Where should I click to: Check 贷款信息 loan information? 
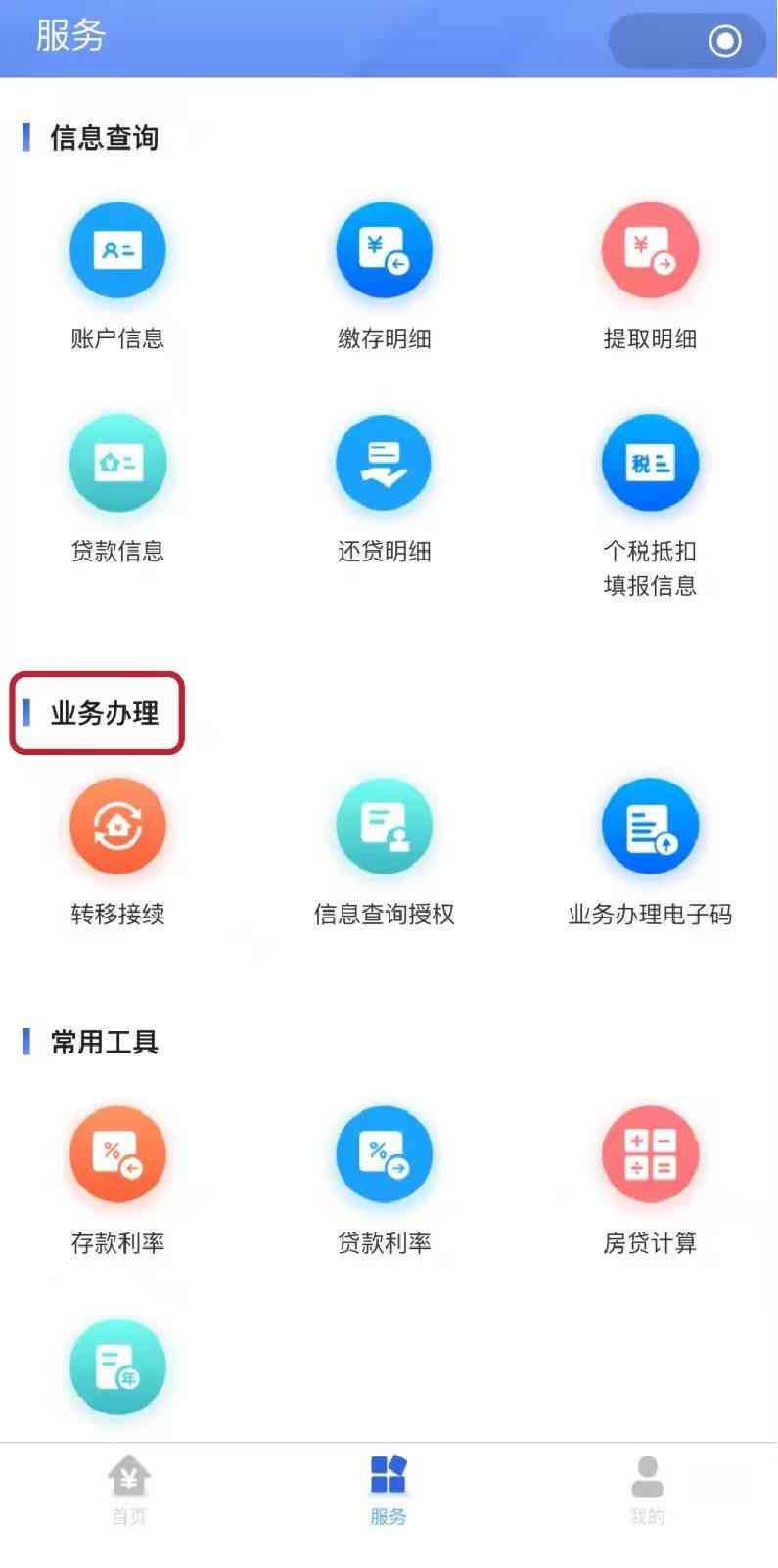pos(117,464)
